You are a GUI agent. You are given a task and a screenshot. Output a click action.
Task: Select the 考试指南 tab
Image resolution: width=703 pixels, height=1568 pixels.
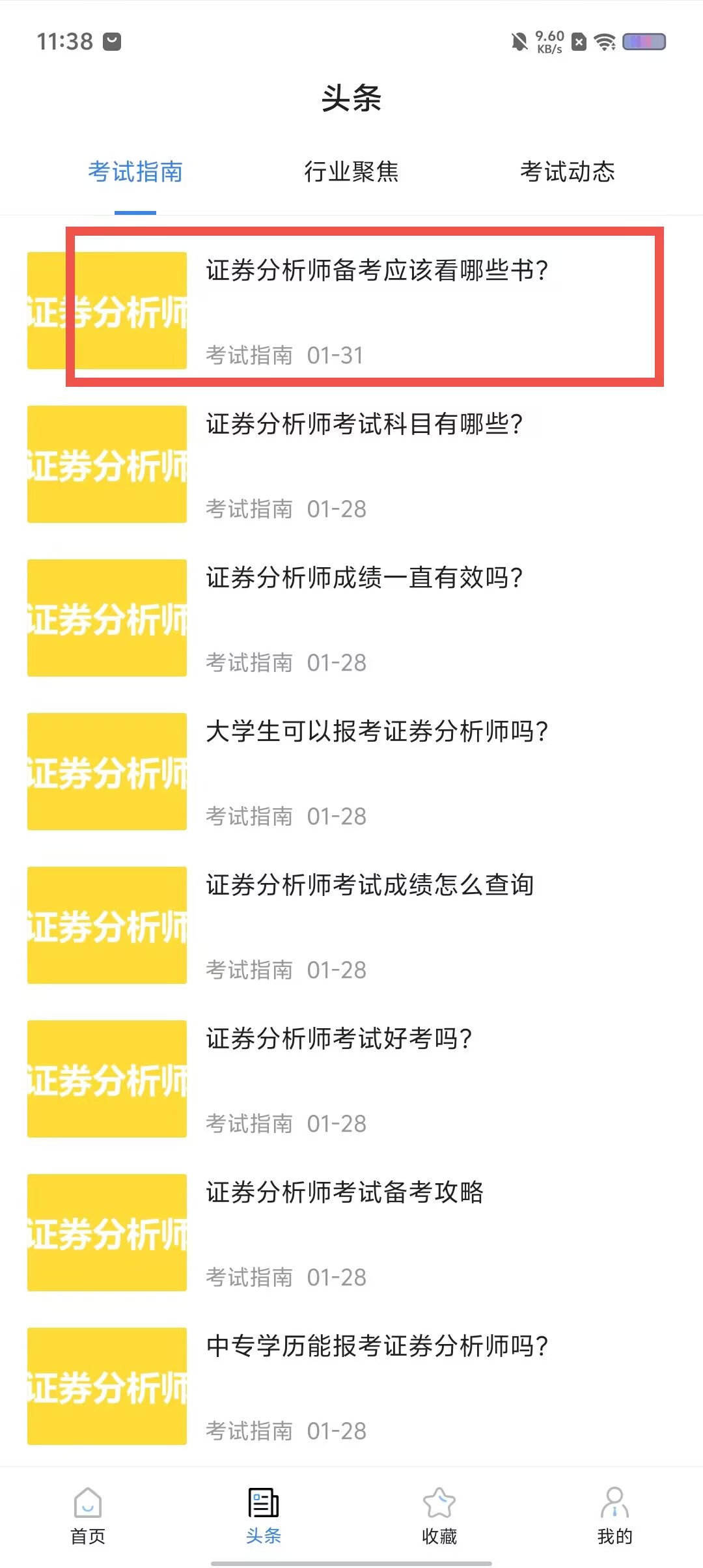pos(135,171)
